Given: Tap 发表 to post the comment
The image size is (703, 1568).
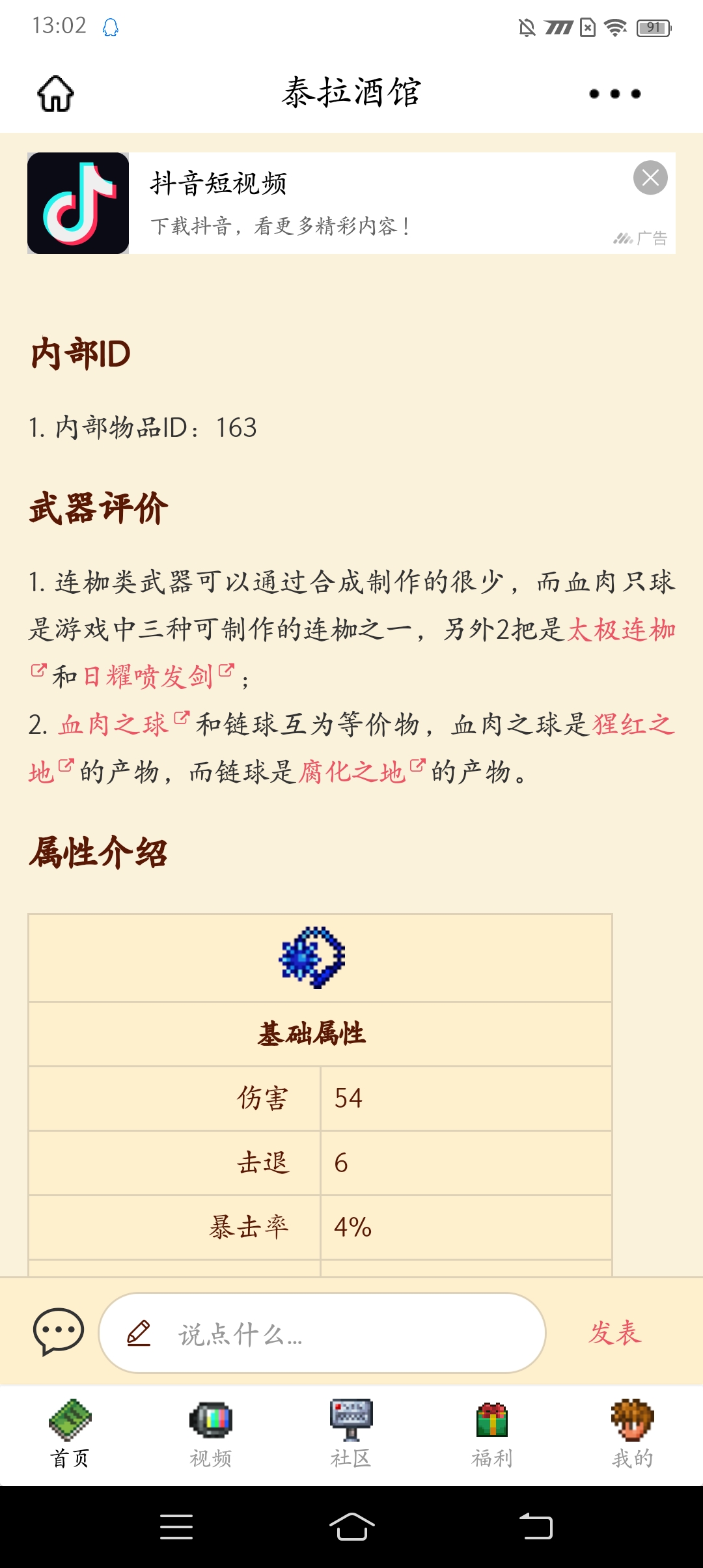Looking at the screenshot, I should (x=615, y=1333).
